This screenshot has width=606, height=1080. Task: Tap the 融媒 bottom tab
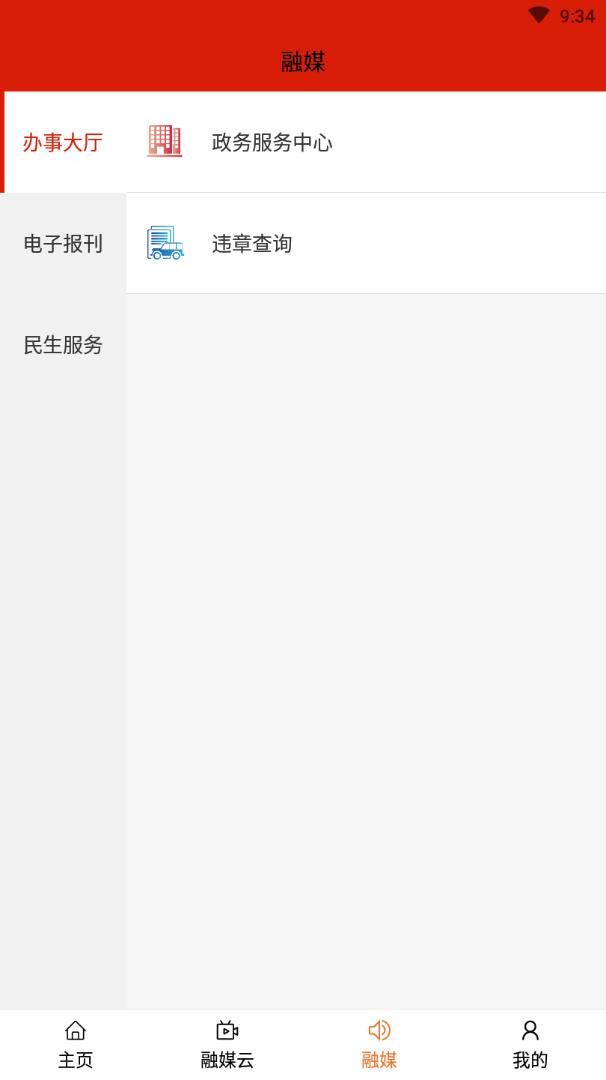[379, 1045]
